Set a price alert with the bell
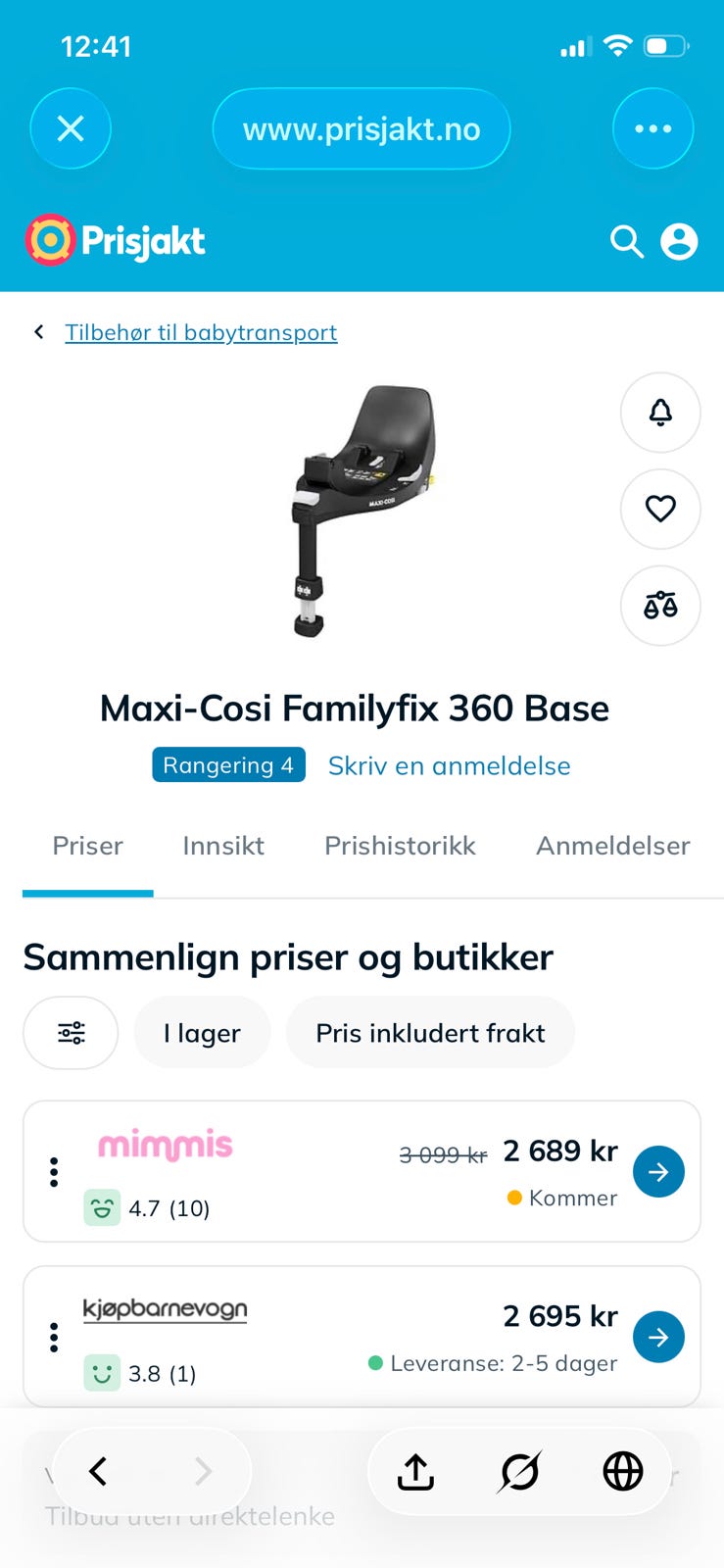 coord(660,413)
